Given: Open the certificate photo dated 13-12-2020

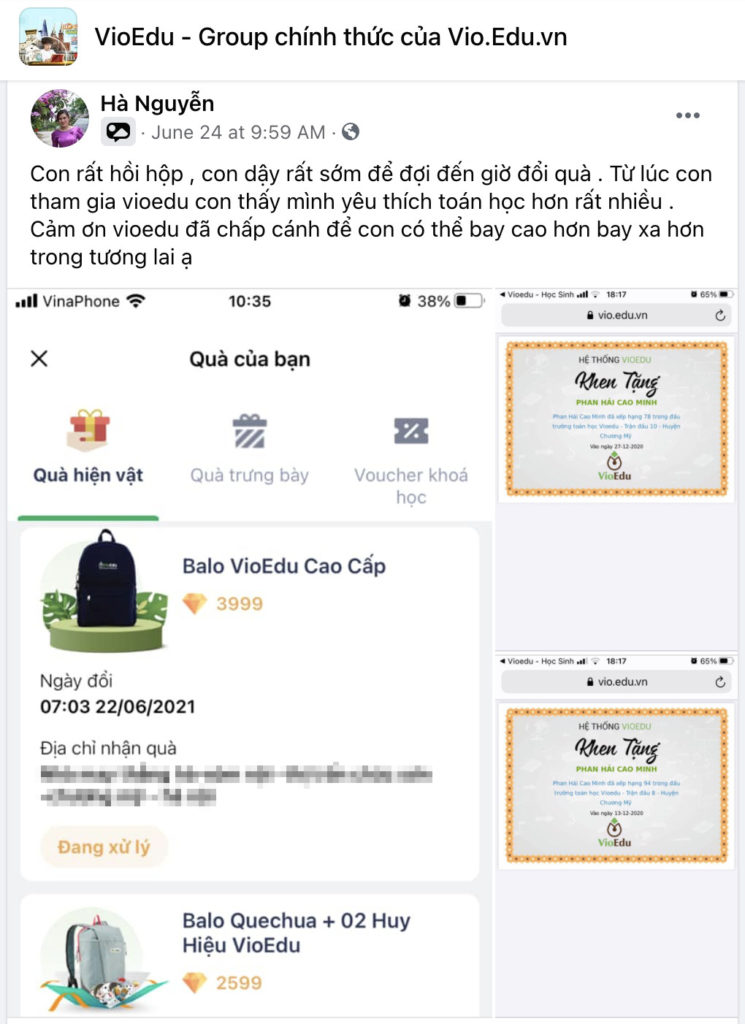Looking at the screenshot, I should (x=616, y=783).
